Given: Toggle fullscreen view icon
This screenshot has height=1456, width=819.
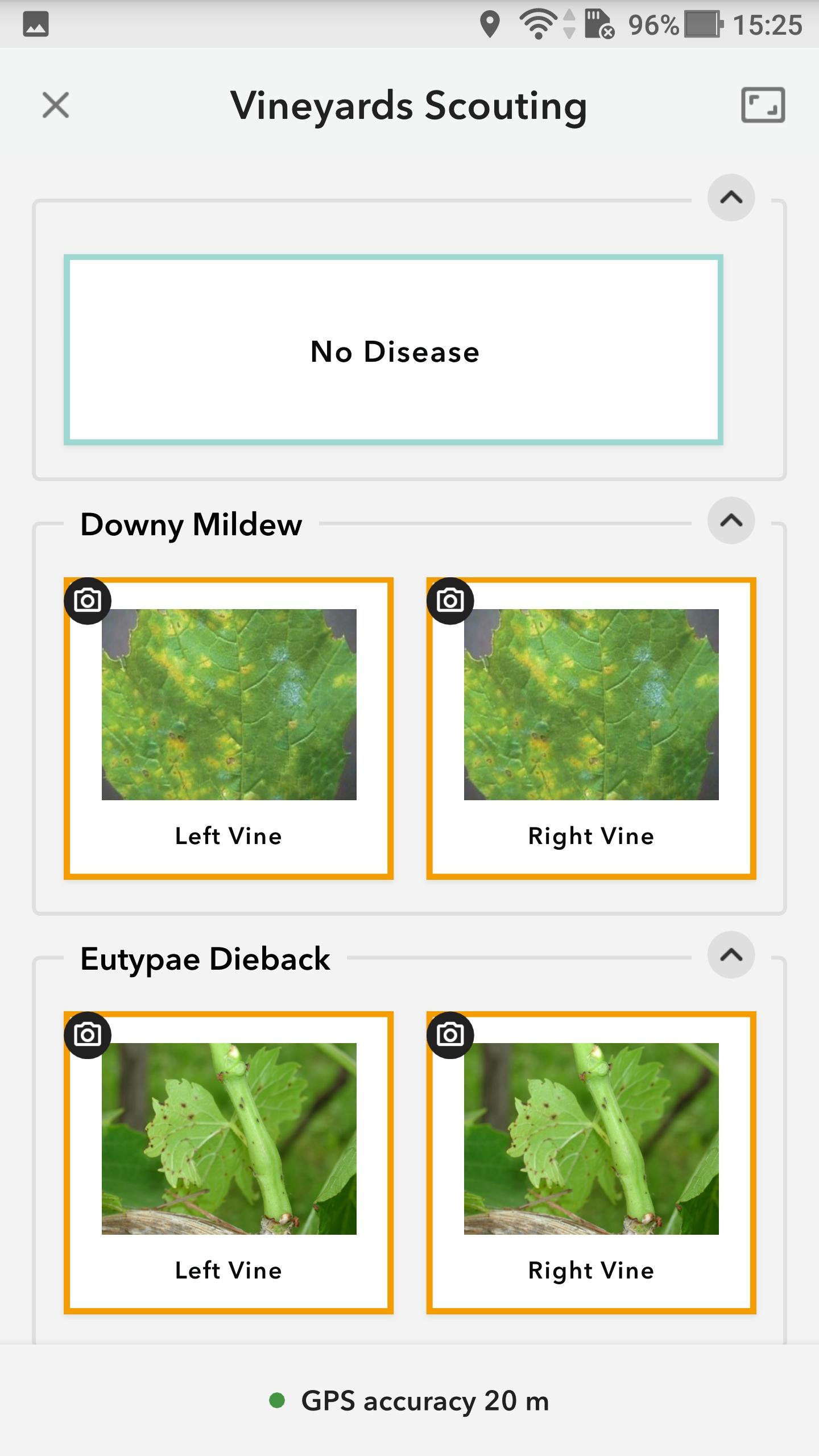Looking at the screenshot, I should 763,105.
